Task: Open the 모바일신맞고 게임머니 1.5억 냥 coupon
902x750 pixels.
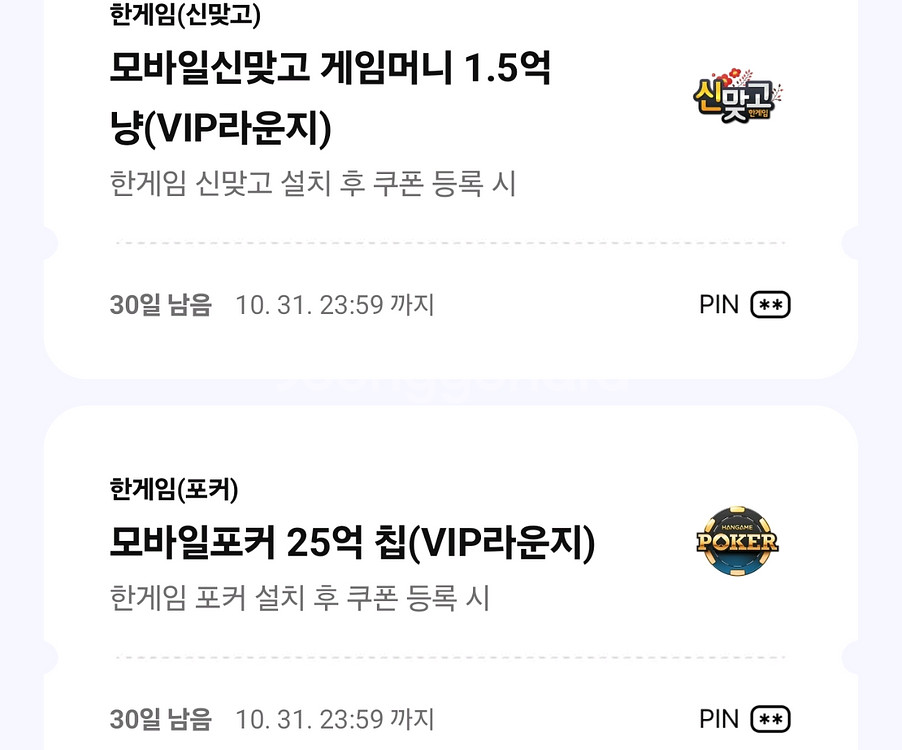Action: point(330,100)
